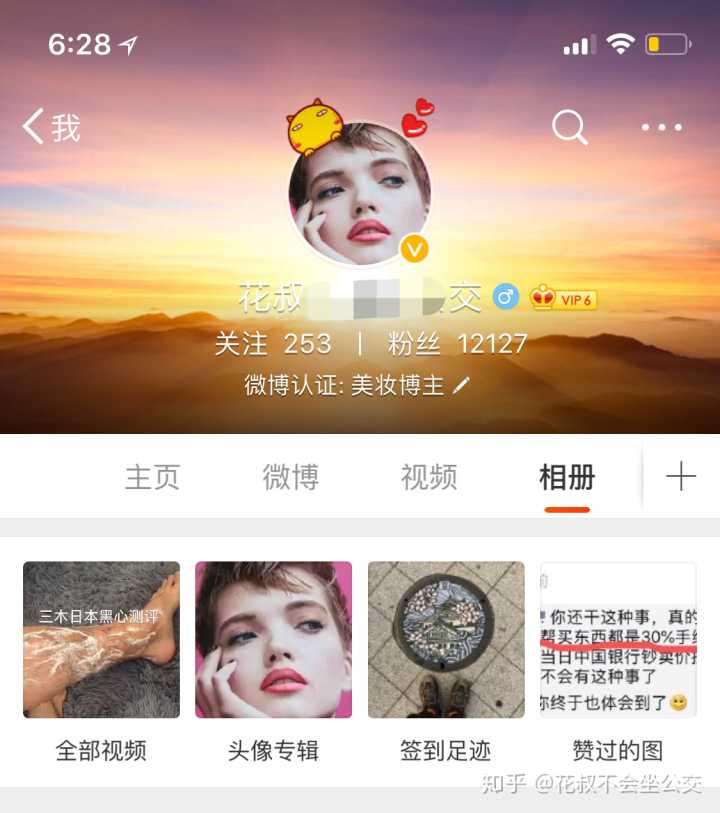The width and height of the screenshot is (720, 813).
Task: Add a tab with the plus icon
Action: pyautogui.click(x=681, y=477)
